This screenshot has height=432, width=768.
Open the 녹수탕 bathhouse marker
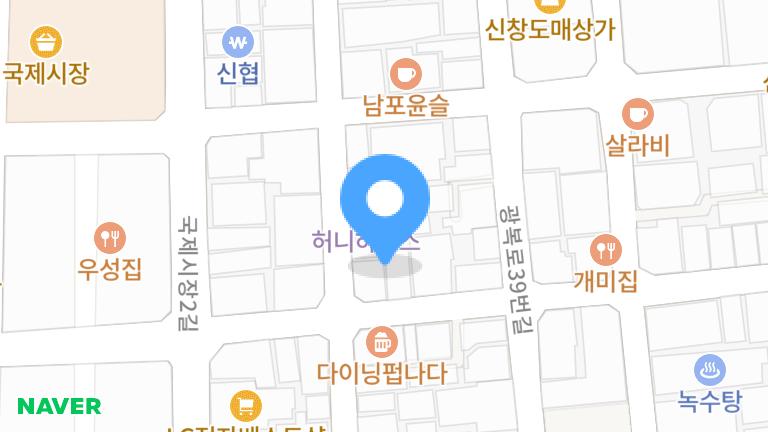point(709,370)
